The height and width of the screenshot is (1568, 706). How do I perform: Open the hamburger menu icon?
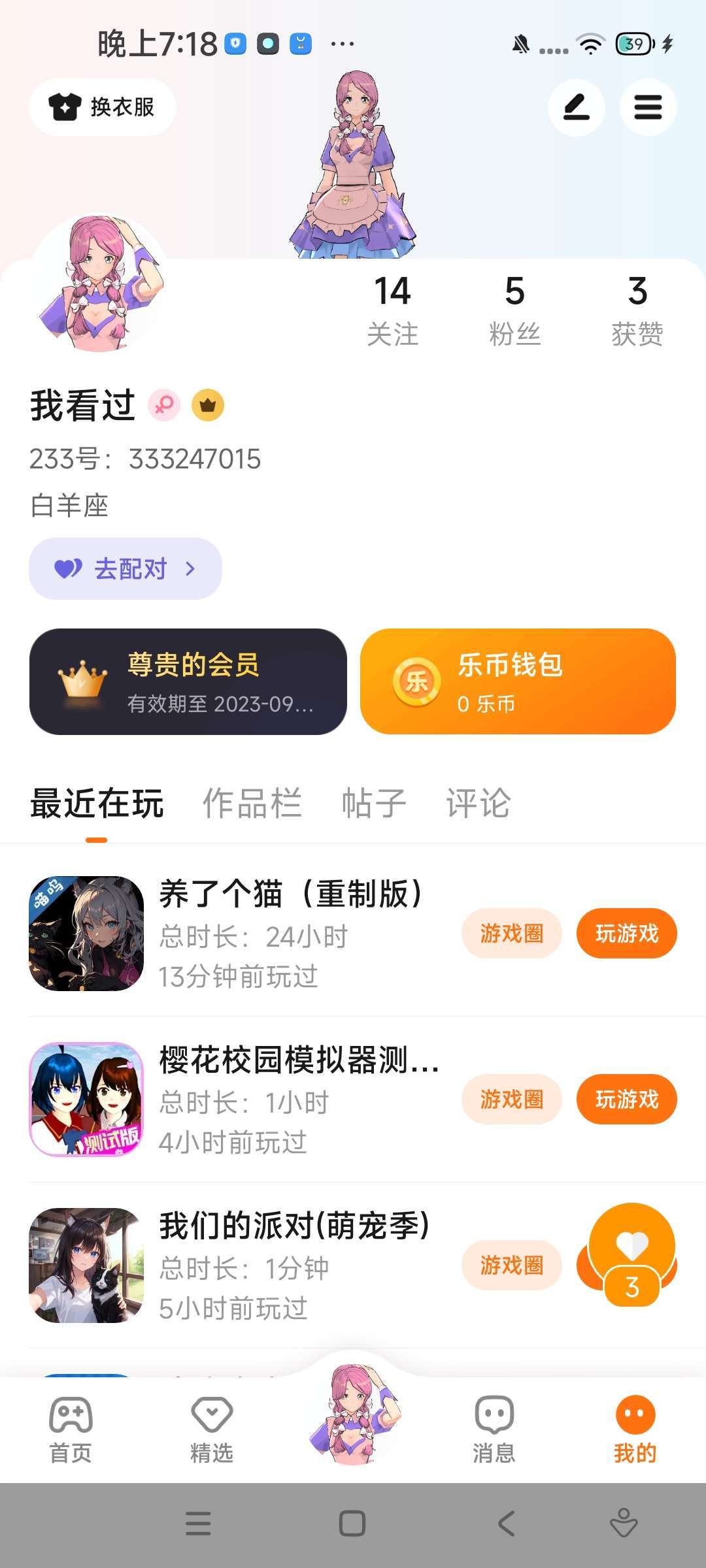[648, 107]
